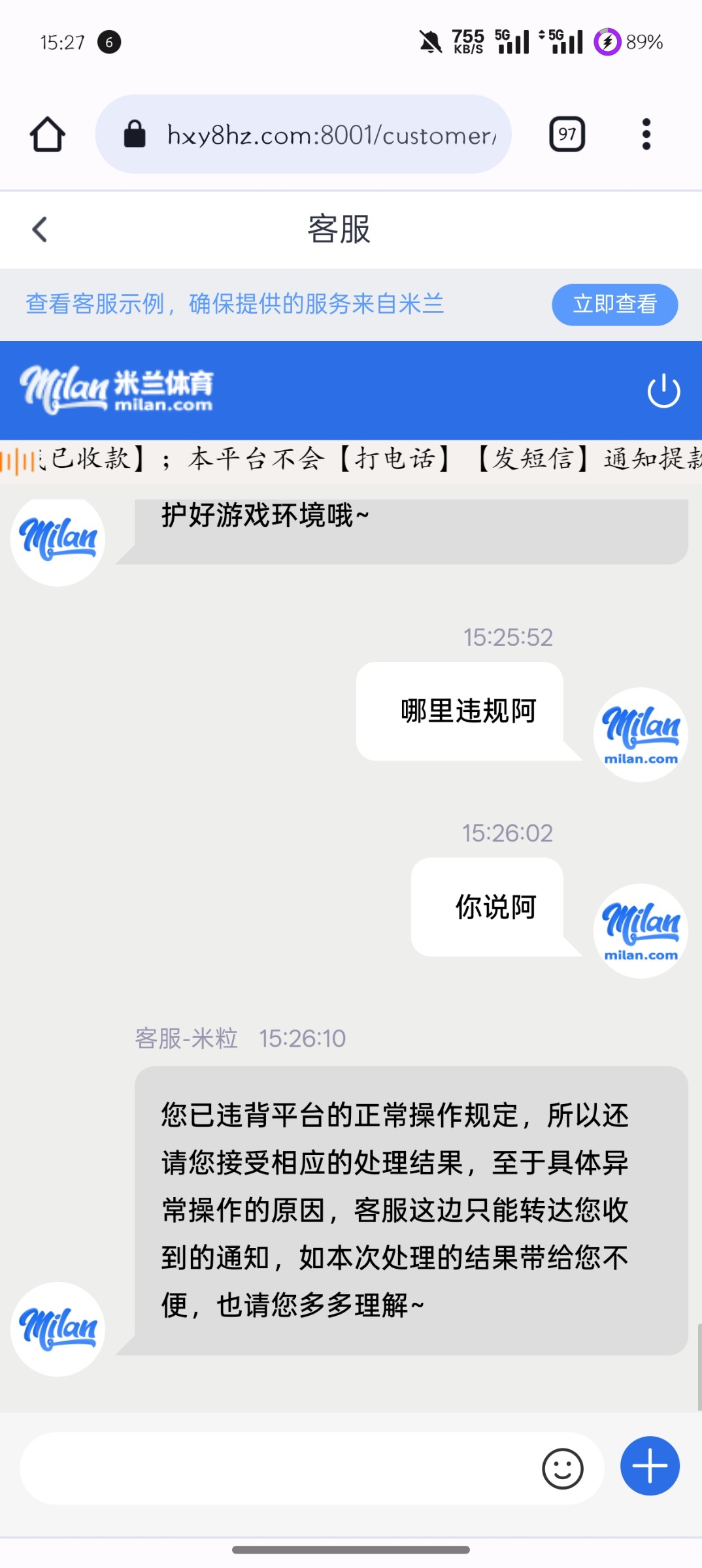The image size is (702, 1568).
Task: Open the browser tab switcher showing 97
Action: 567,135
